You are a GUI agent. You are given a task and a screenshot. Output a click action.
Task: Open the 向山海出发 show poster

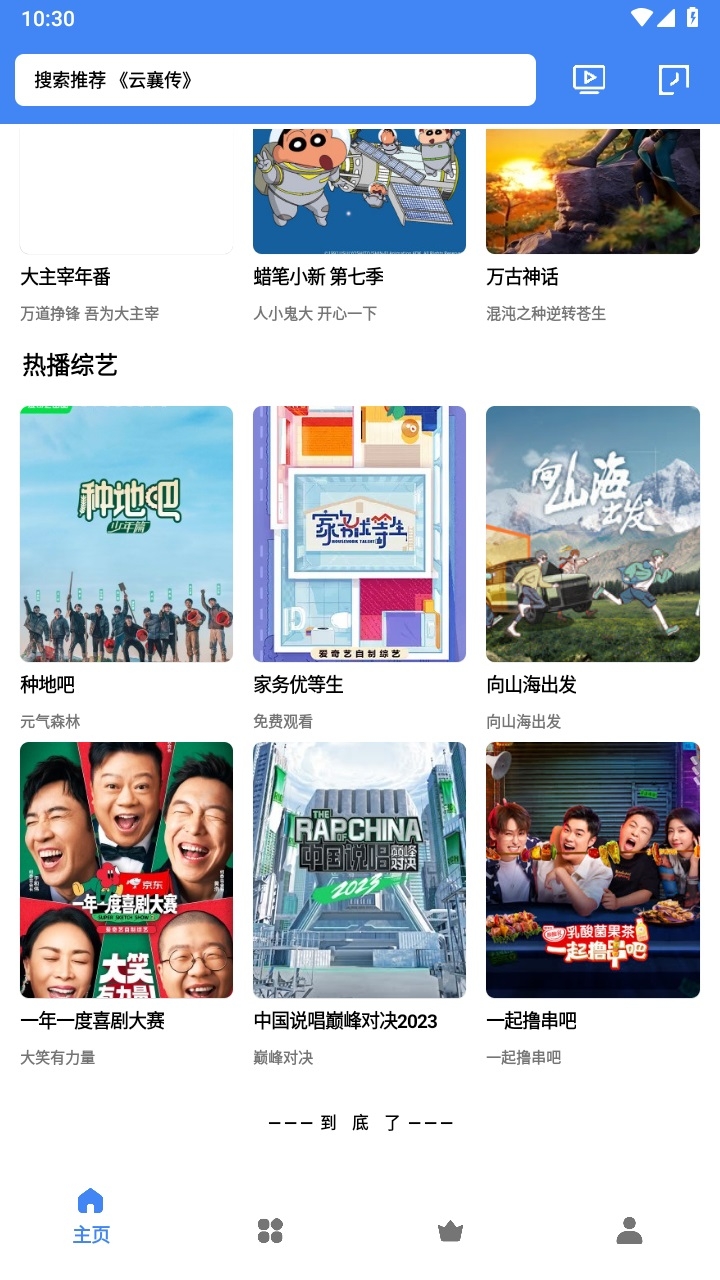(x=593, y=533)
